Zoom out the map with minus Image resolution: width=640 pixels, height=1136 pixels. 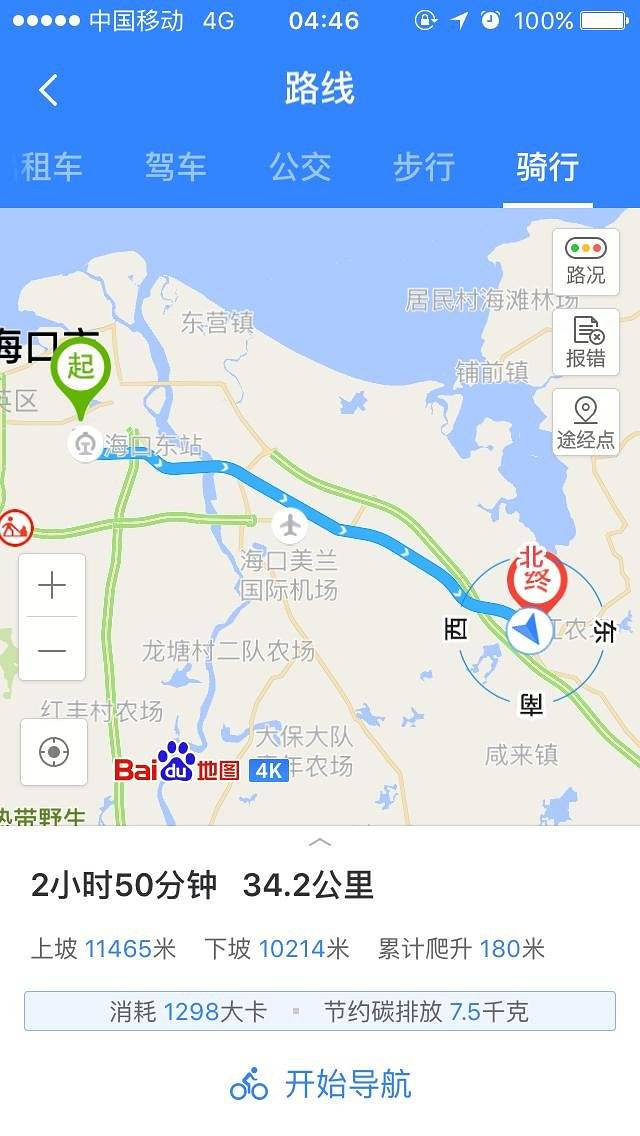(x=52, y=650)
